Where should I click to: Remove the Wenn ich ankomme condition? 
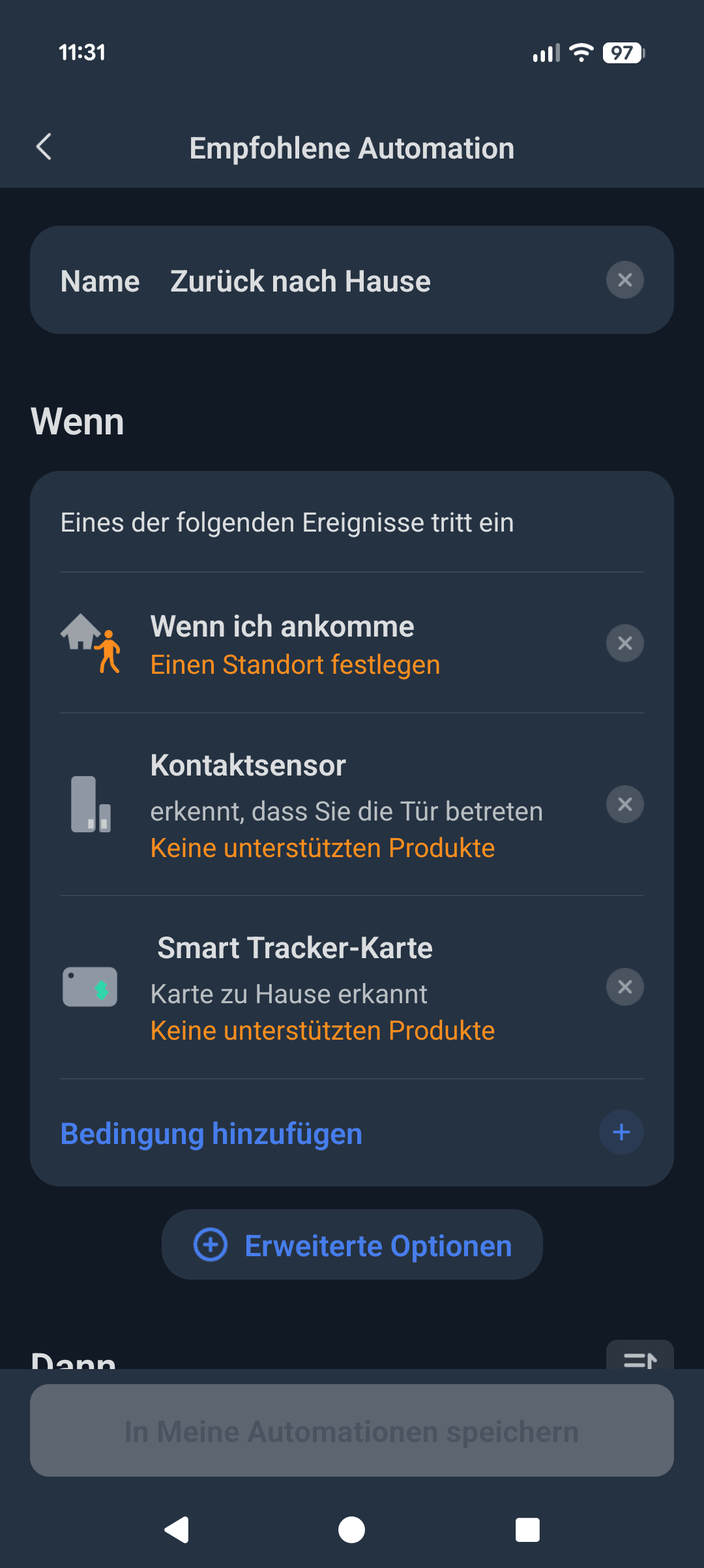pyautogui.click(x=624, y=643)
